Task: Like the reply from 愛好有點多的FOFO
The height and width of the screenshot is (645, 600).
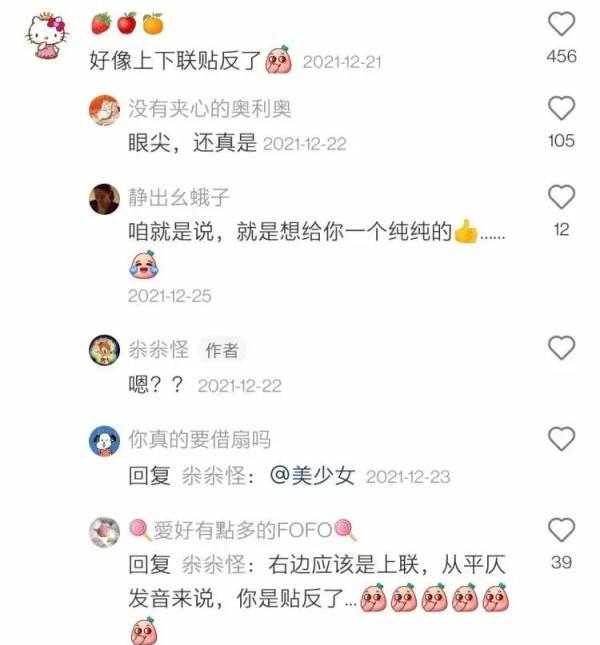Action: tap(562, 530)
